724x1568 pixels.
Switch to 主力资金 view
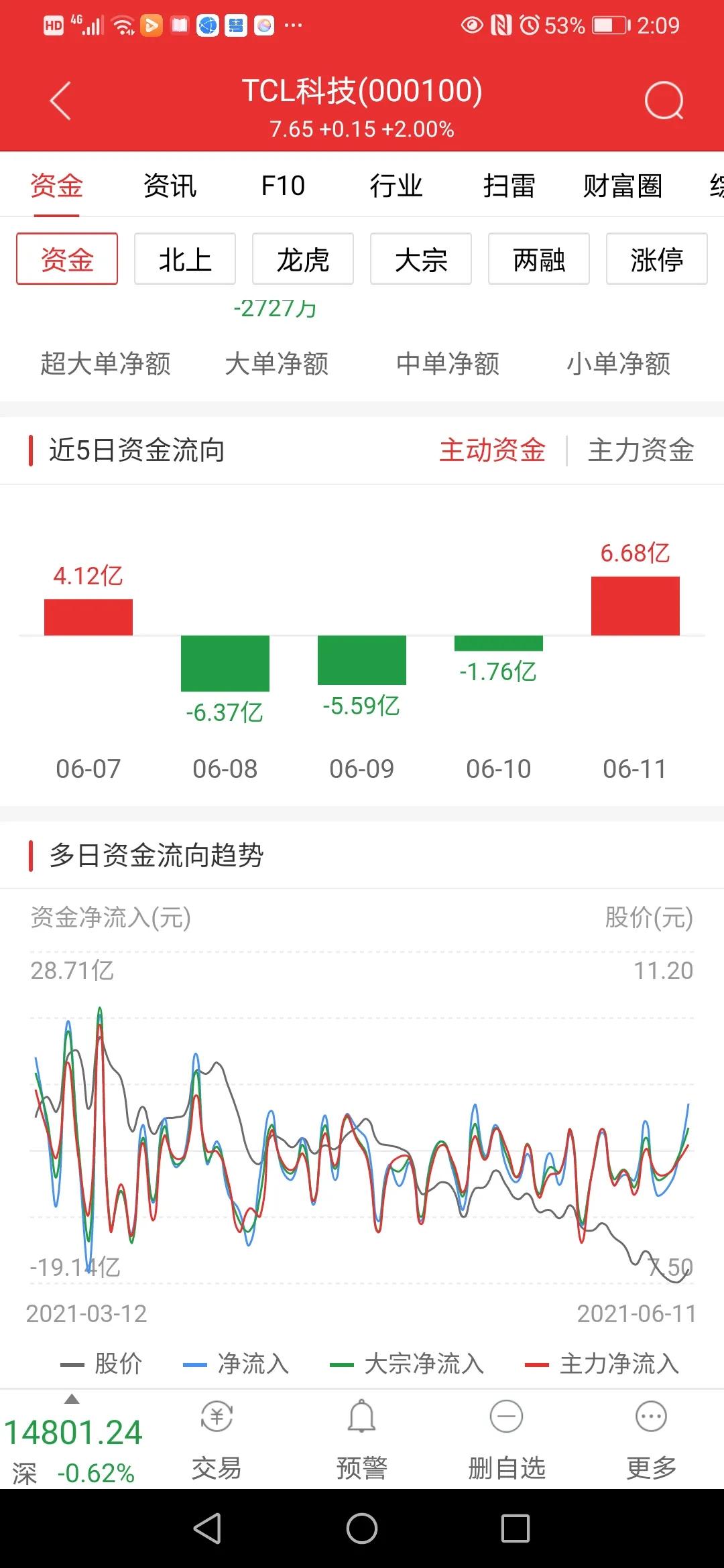[641, 450]
